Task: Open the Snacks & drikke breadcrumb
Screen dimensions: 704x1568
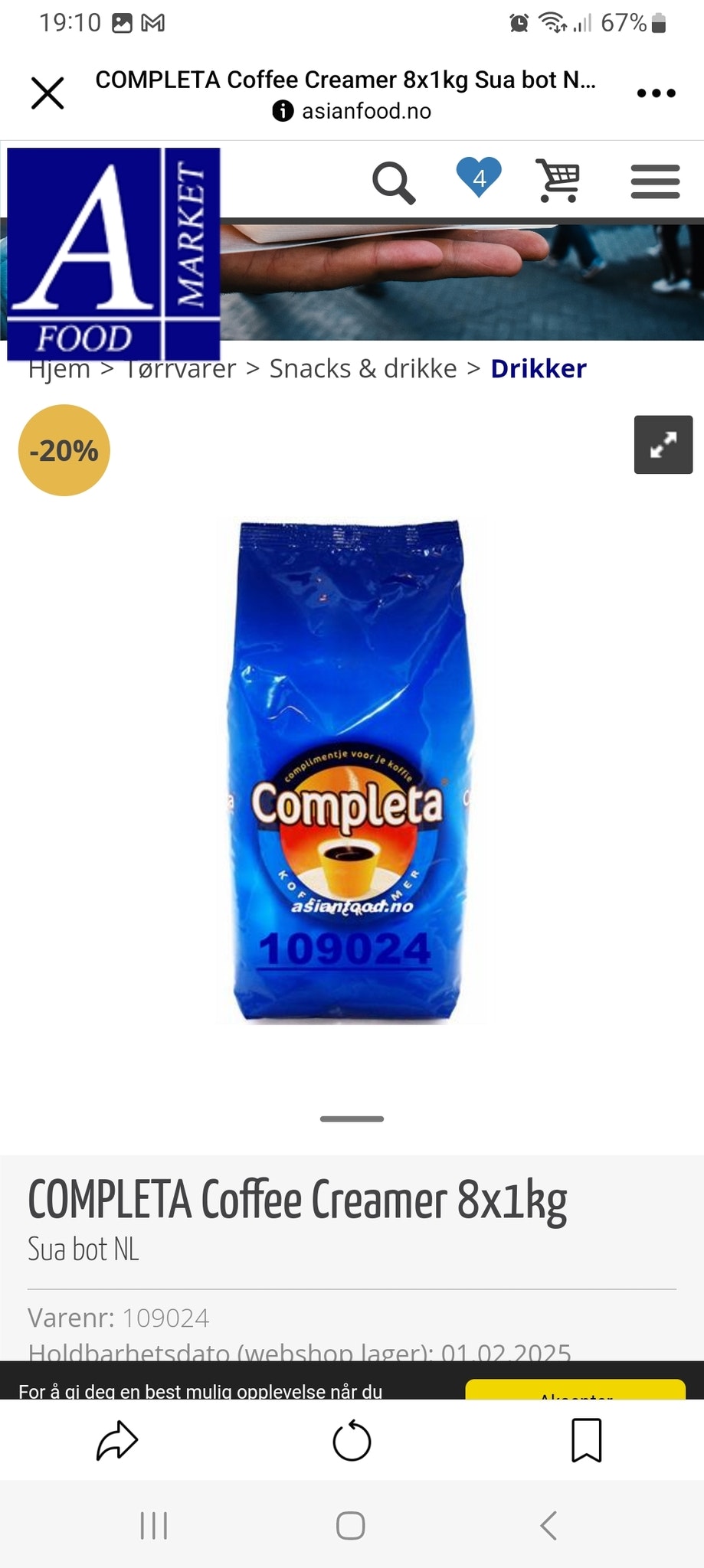Action: (363, 369)
